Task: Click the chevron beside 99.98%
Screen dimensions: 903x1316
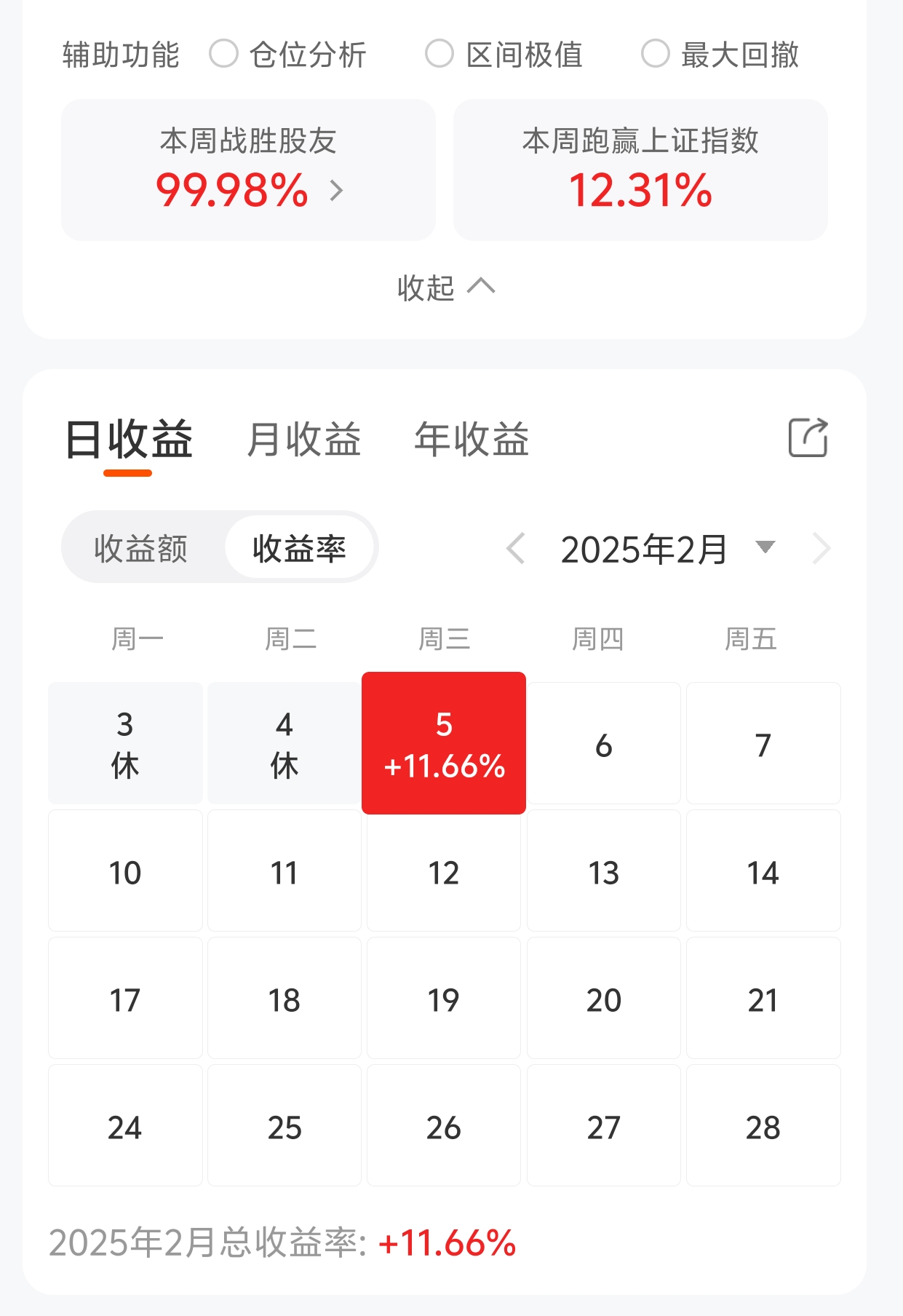Action: pos(338,191)
